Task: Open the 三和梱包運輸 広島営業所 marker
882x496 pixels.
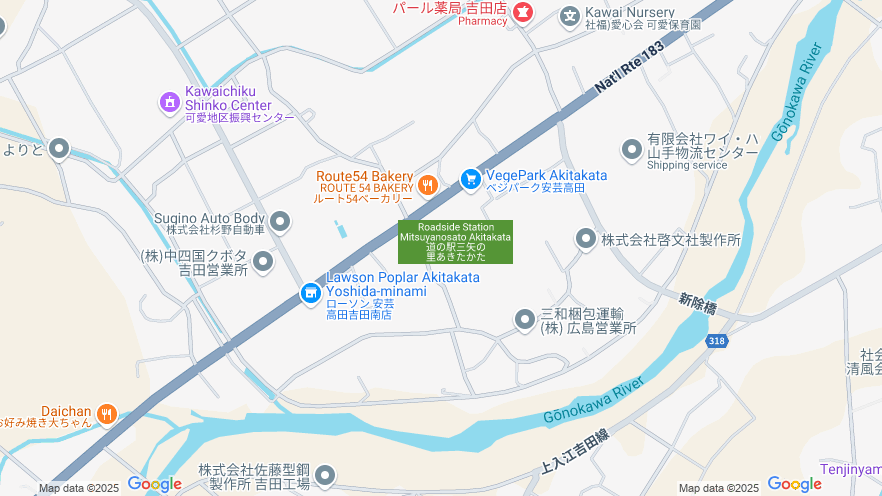Action: [x=525, y=319]
